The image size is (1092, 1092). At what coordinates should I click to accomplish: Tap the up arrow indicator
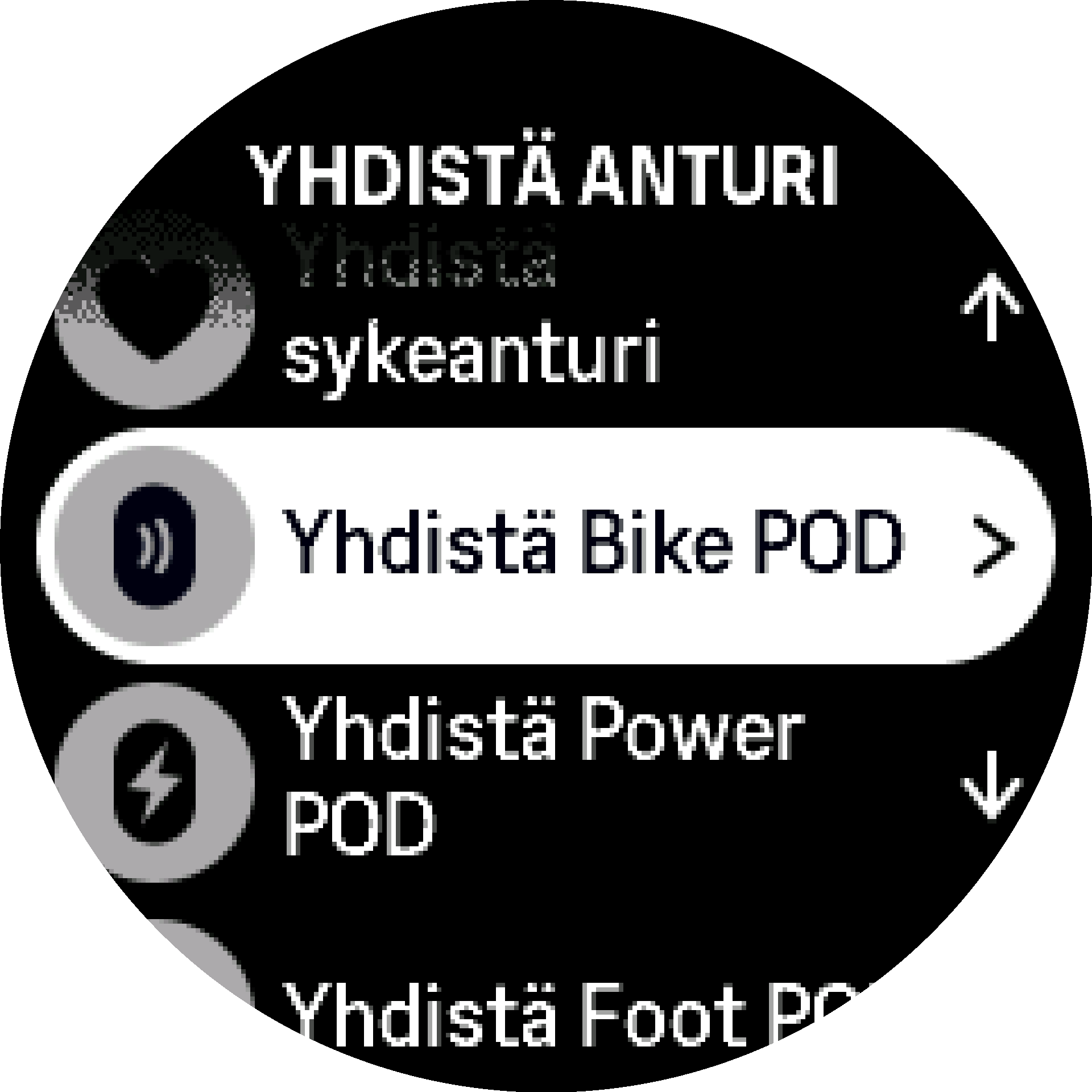(x=991, y=307)
